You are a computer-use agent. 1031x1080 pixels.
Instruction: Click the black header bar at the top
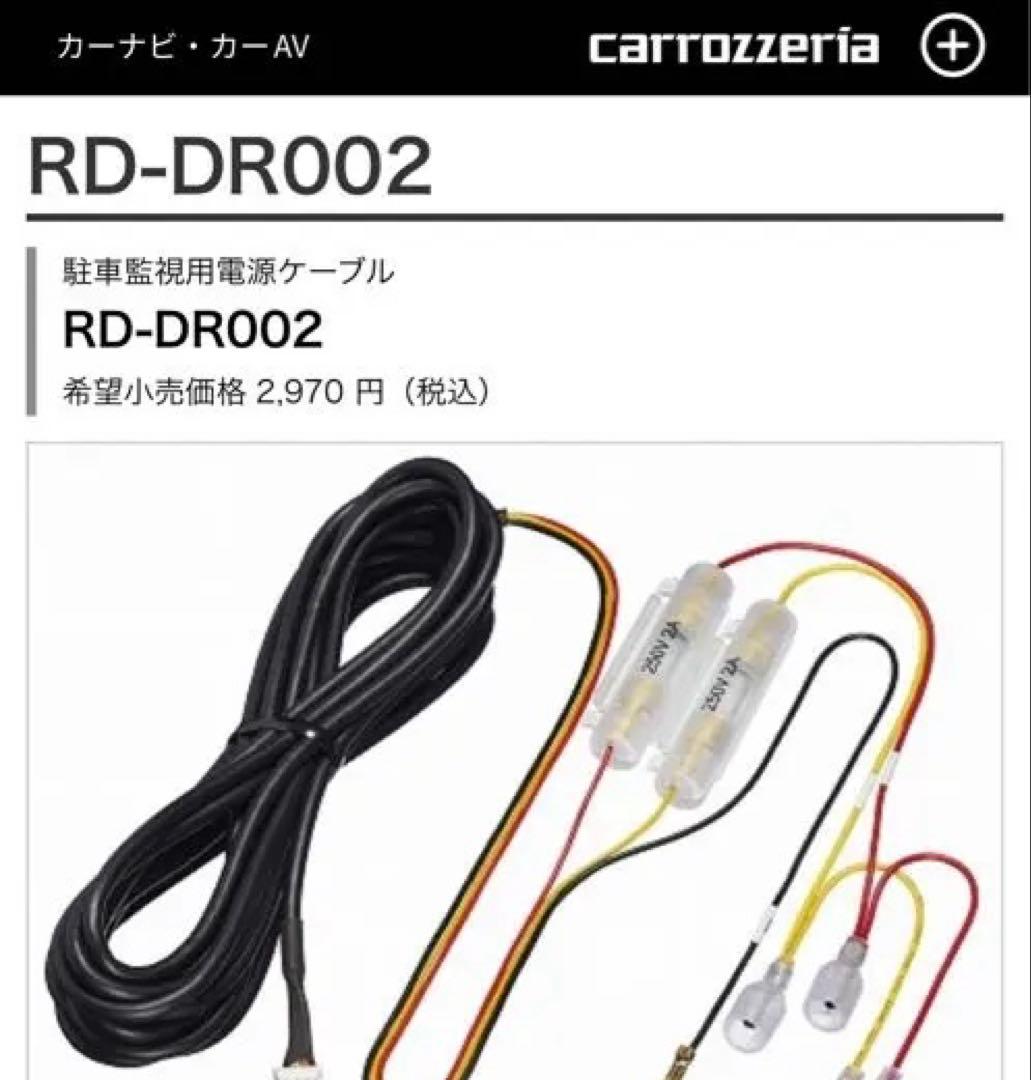click(x=515, y=44)
